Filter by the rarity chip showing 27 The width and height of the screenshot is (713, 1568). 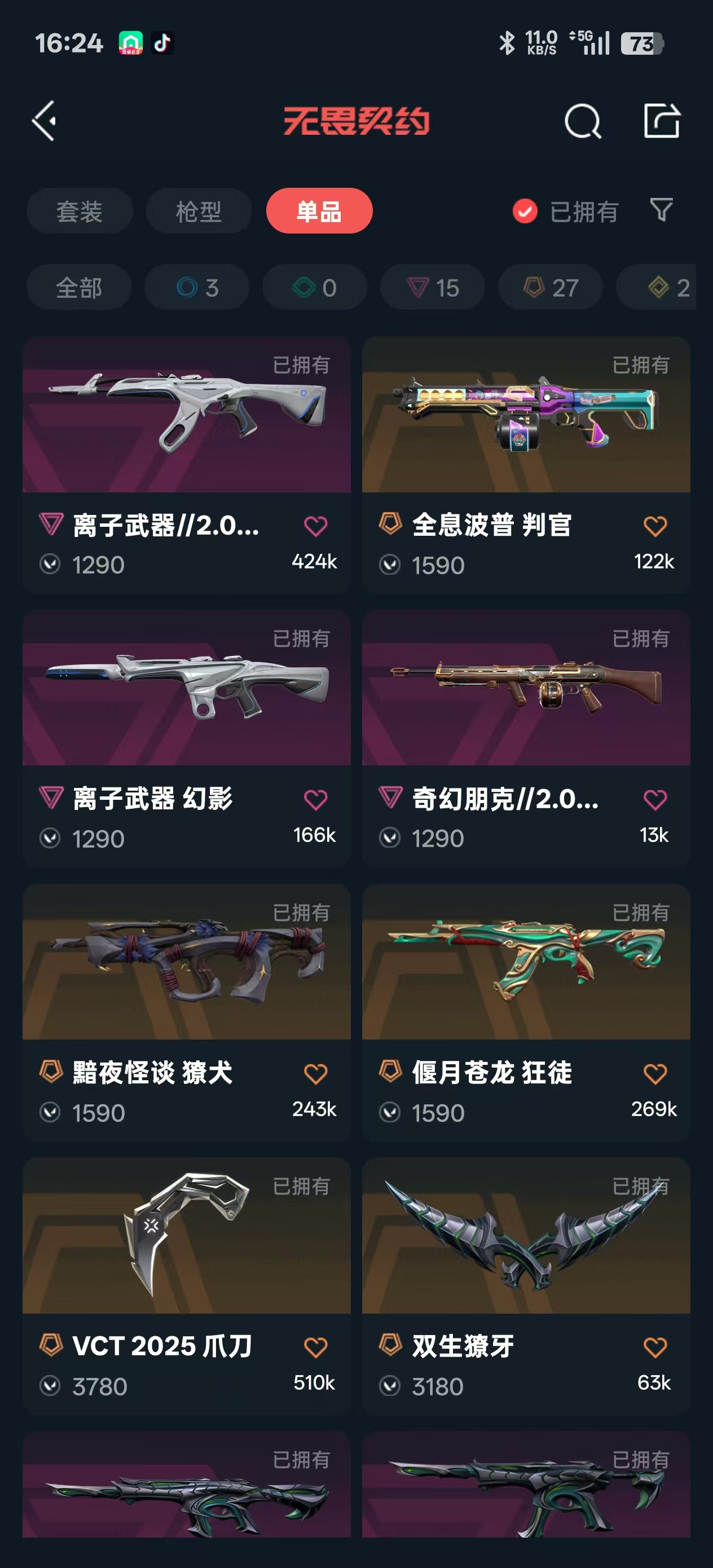[x=551, y=287]
